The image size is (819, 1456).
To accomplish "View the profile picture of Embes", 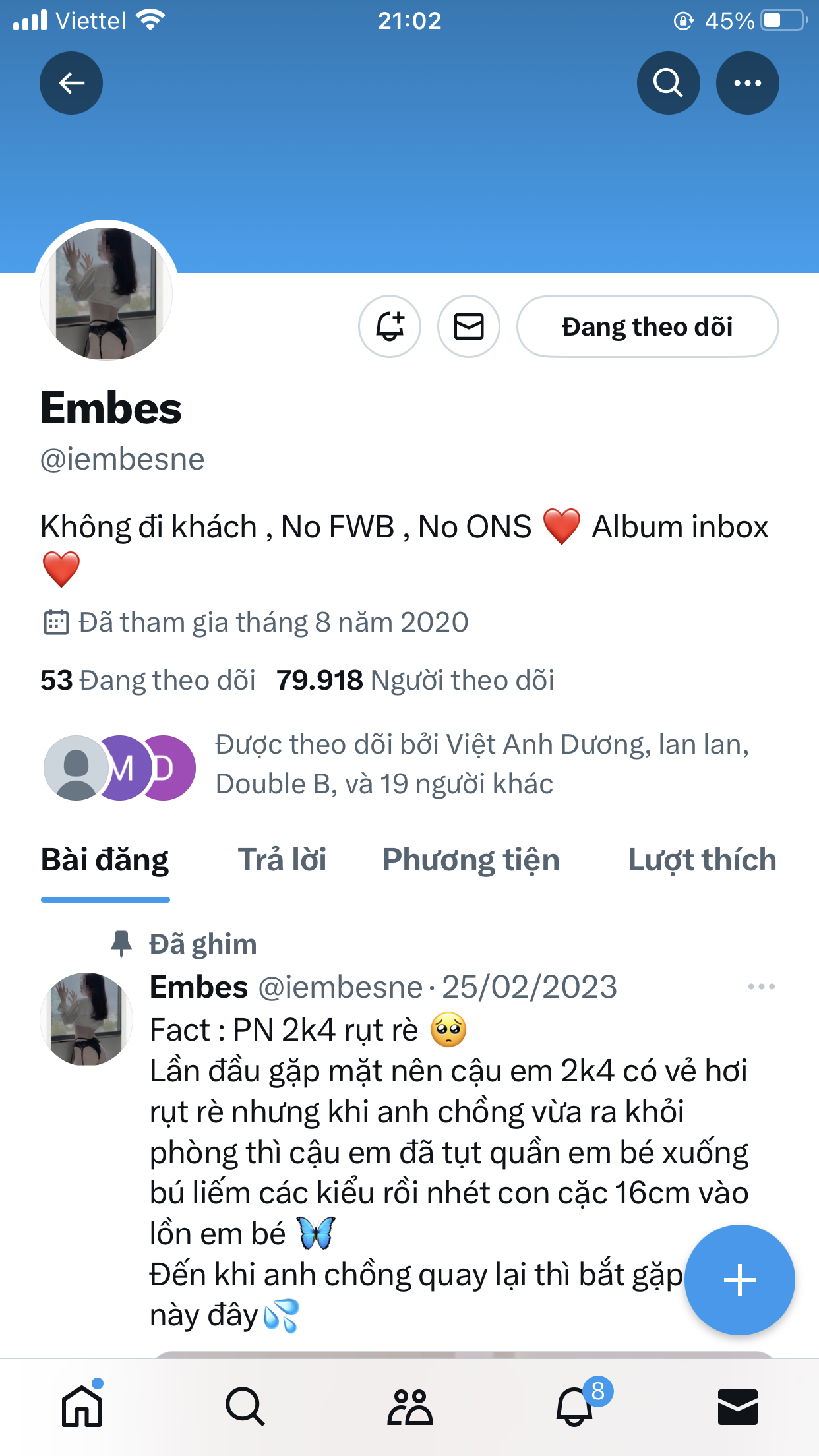I will [x=107, y=293].
